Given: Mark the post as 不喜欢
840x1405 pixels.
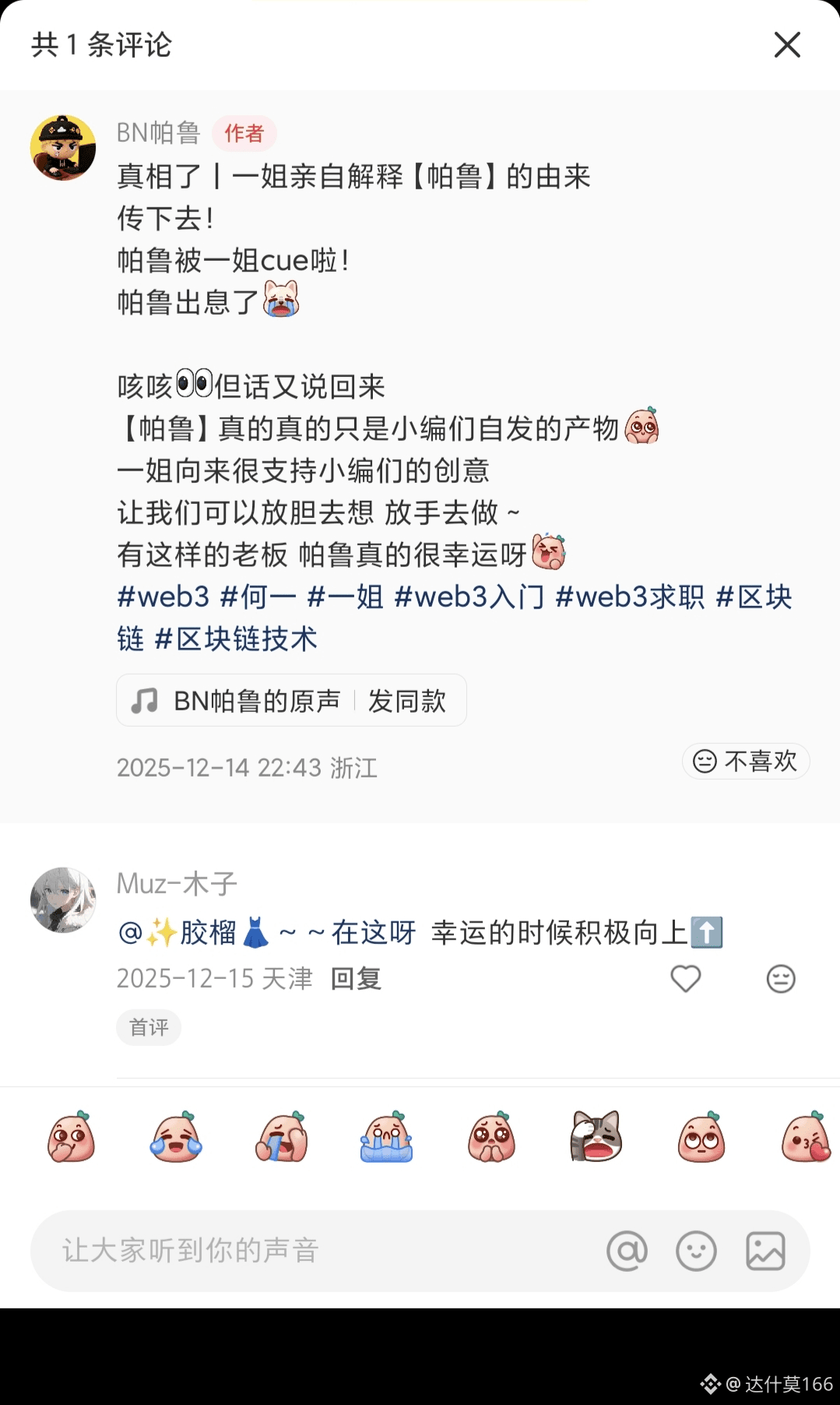Looking at the screenshot, I should coord(746,761).
